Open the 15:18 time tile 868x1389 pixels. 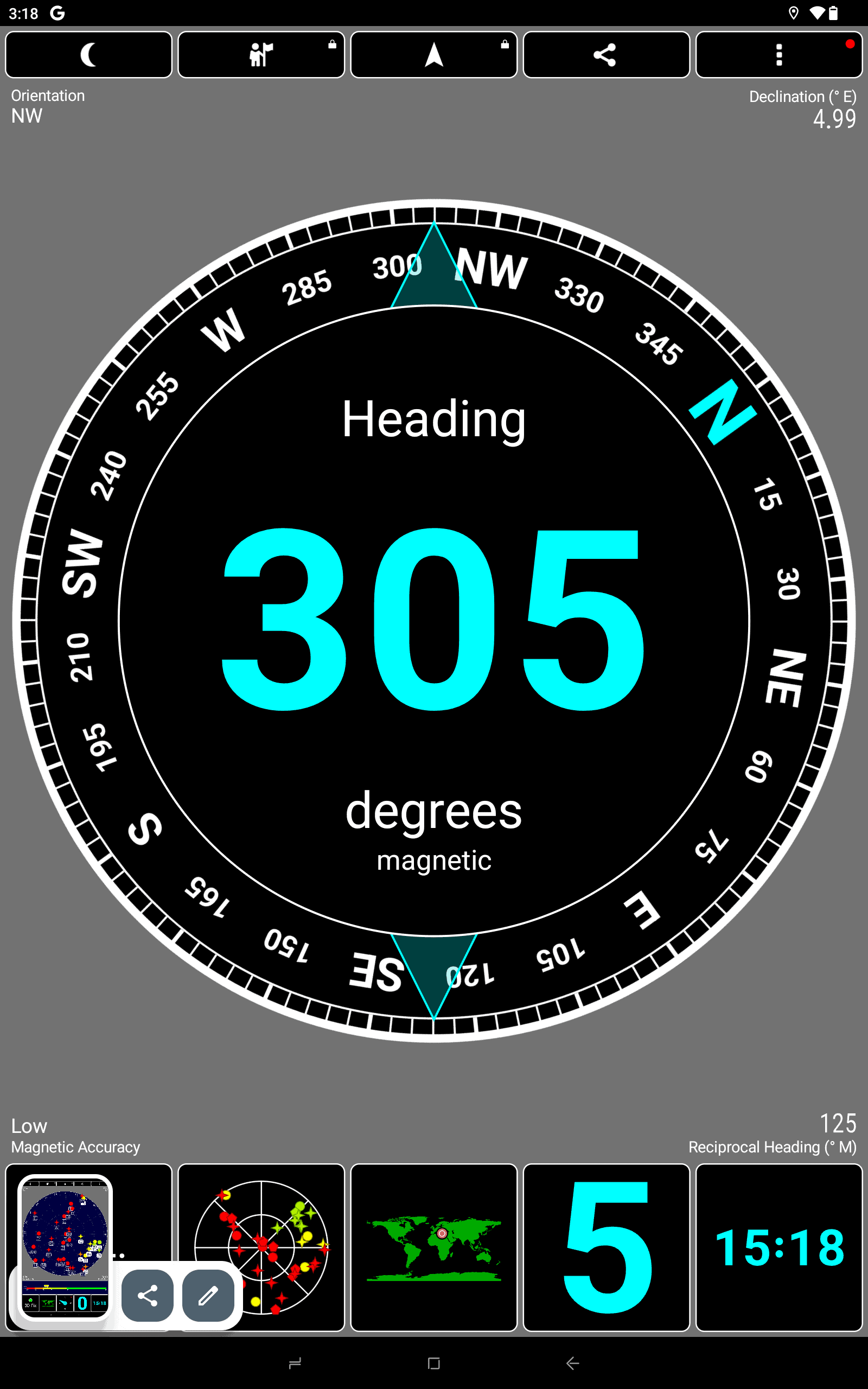click(x=779, y=1247)
